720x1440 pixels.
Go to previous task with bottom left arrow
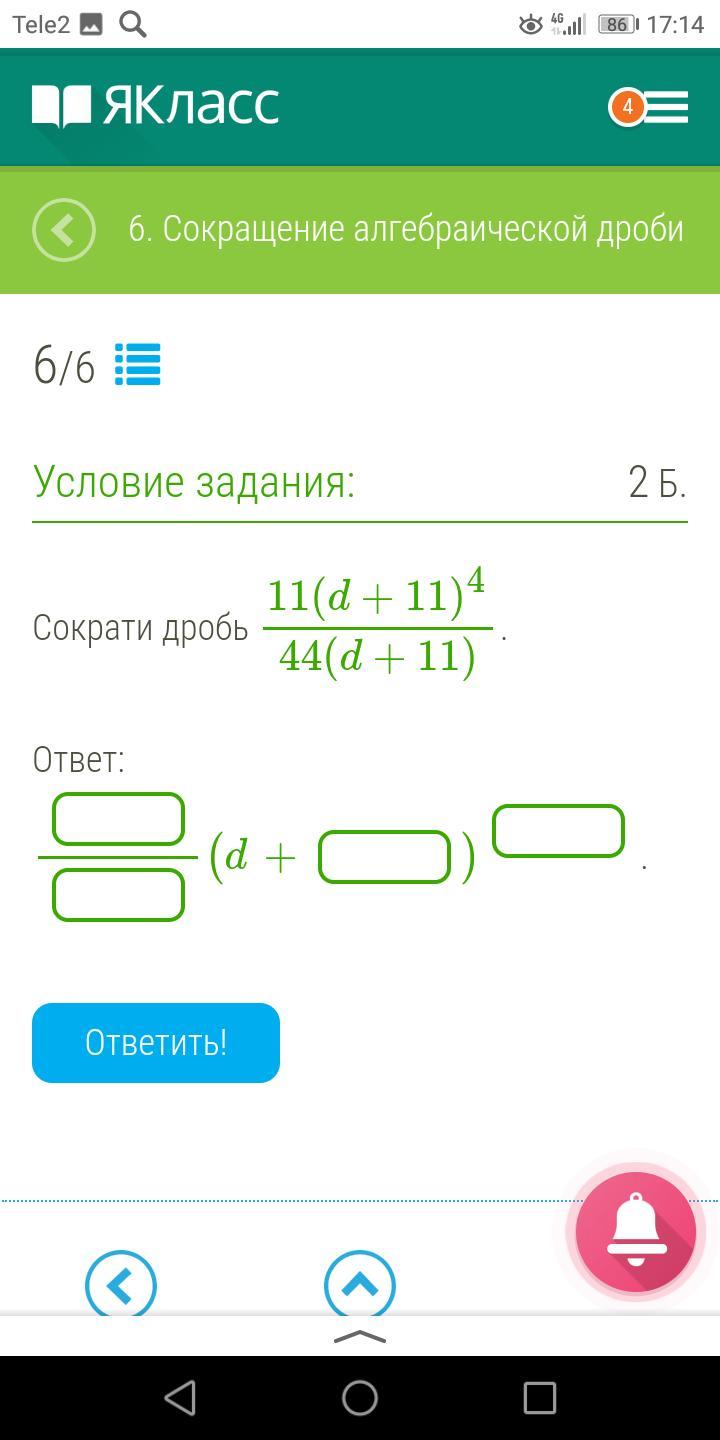pos(121,1284)
